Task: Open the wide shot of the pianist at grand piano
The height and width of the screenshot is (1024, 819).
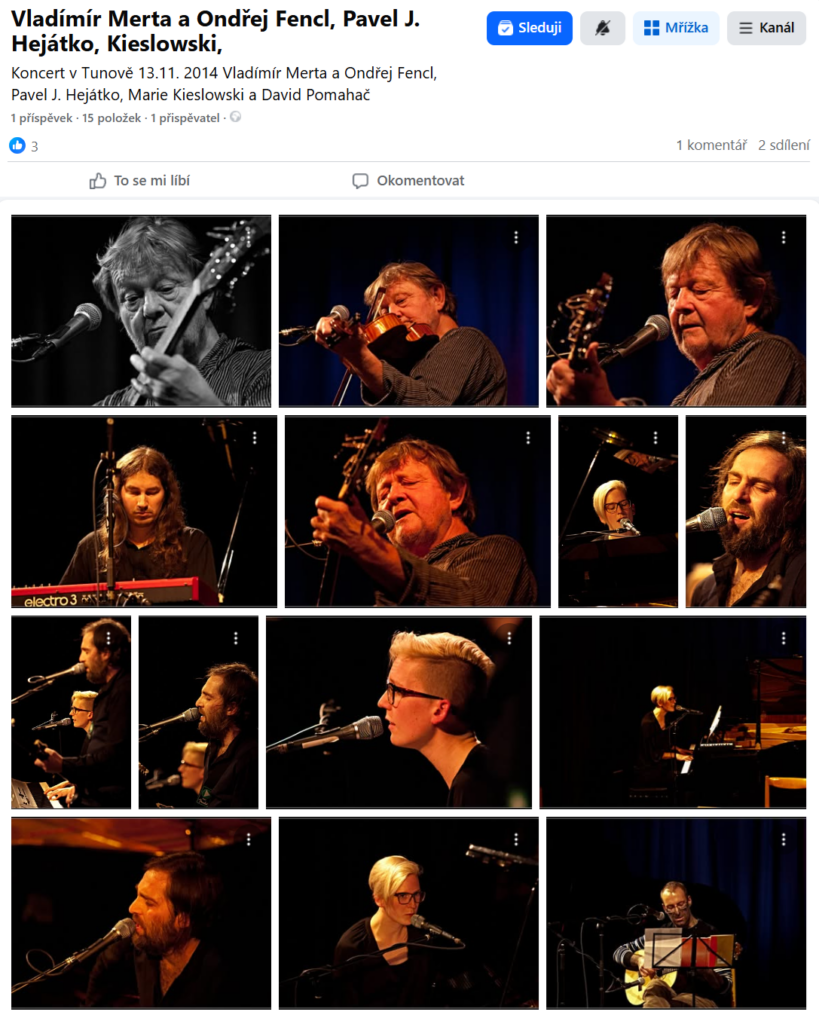Action: 672,712
